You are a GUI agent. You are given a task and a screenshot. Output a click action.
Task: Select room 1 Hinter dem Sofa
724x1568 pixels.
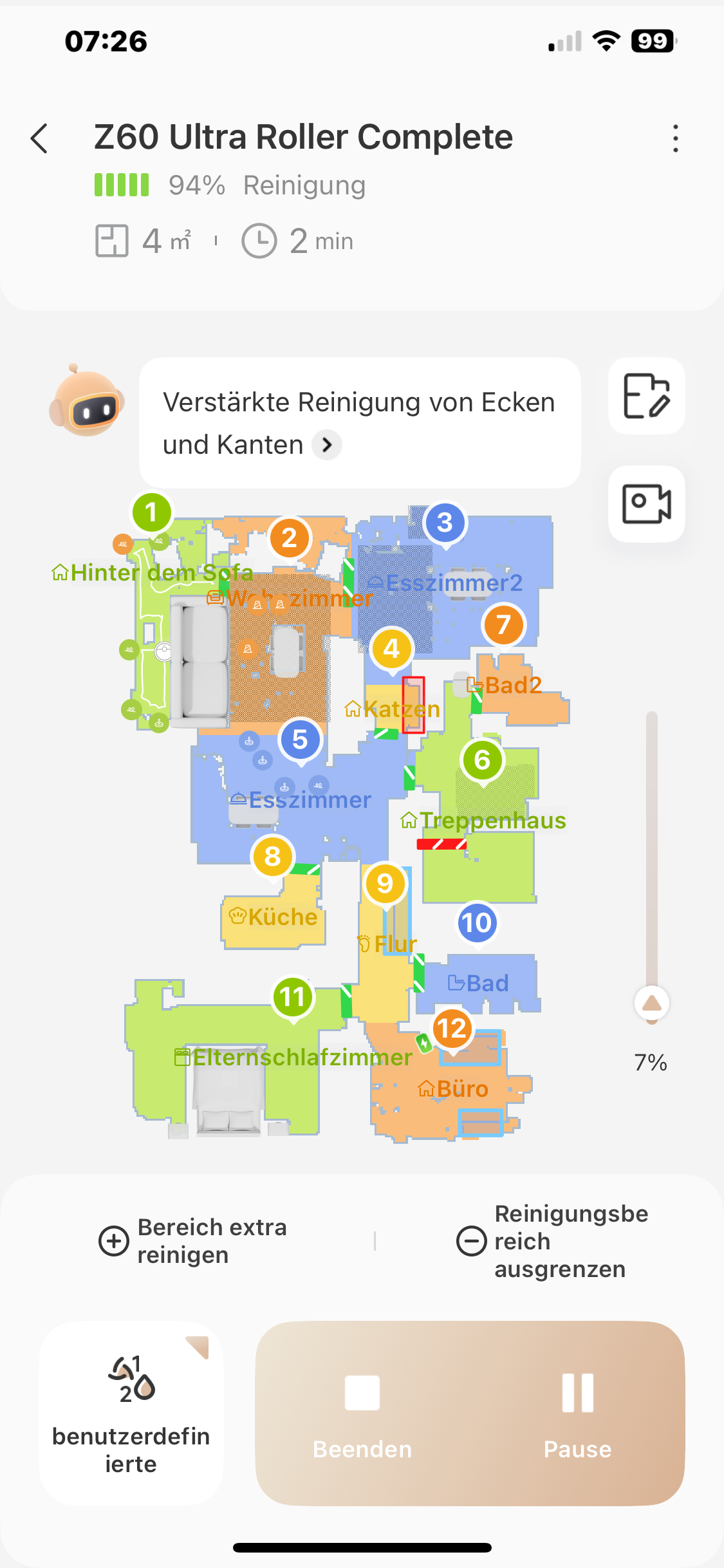click(x=151, y=512)
